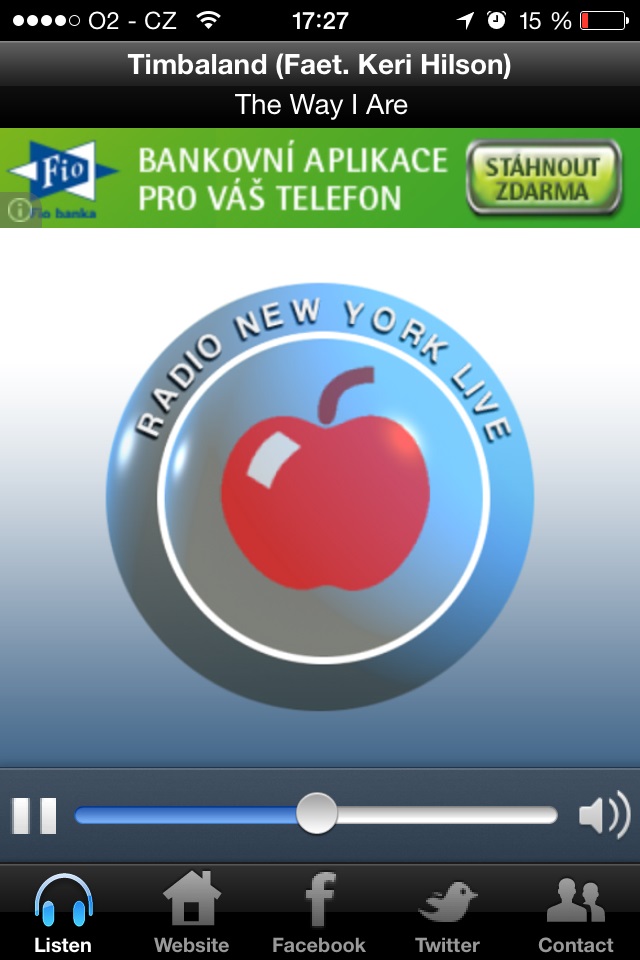
Task: Tap the volume slider knob
Action: click(317, 814)
